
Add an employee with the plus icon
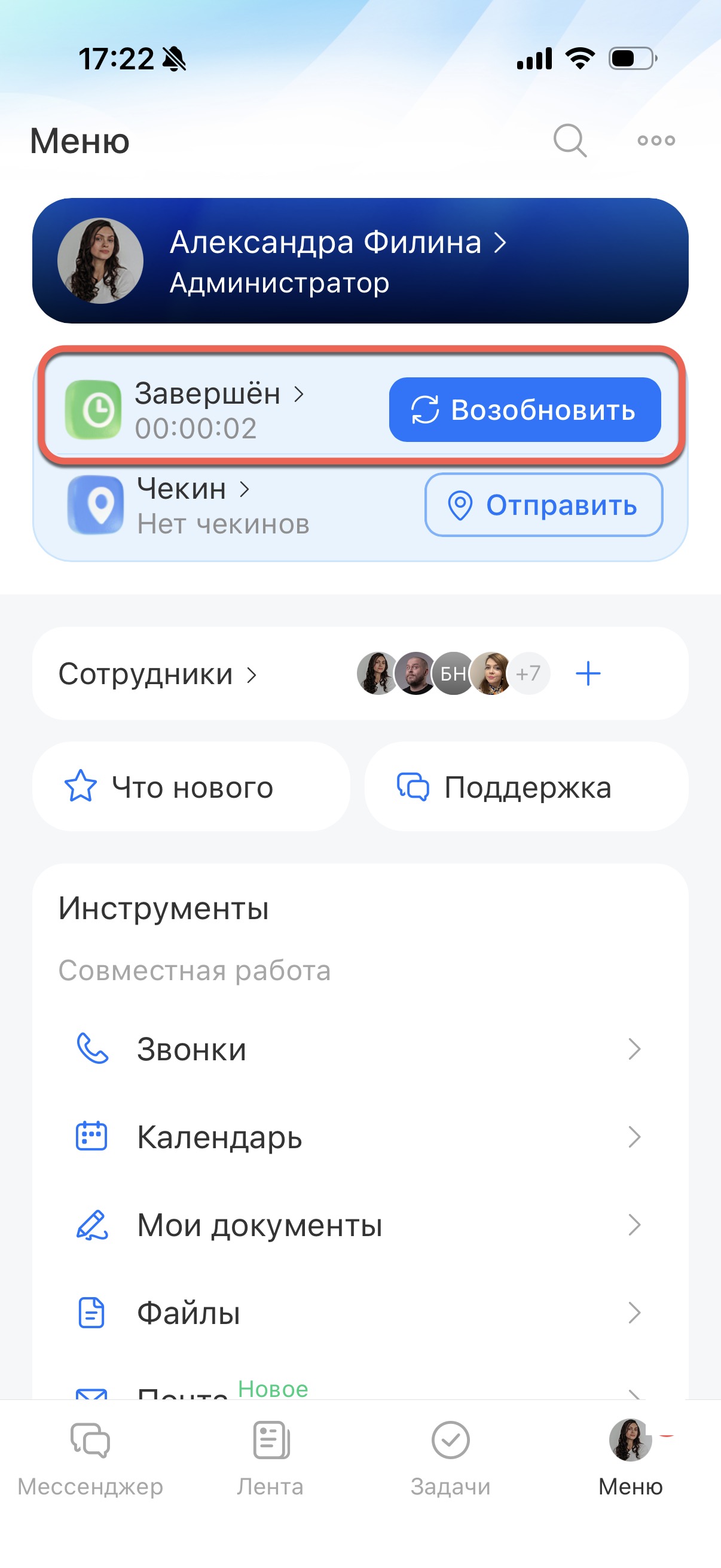[588, 674]
